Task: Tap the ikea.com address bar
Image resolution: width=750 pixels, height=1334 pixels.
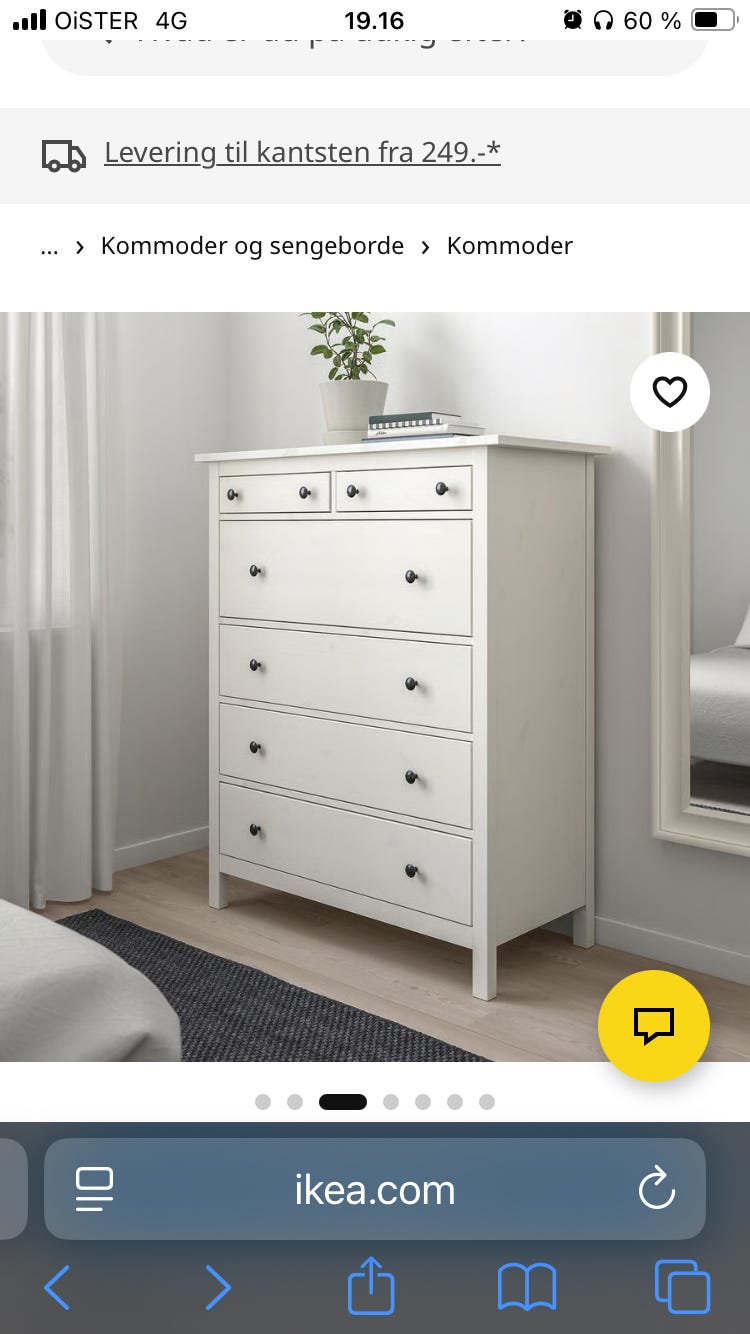Action: click(x=375, y=1189)
